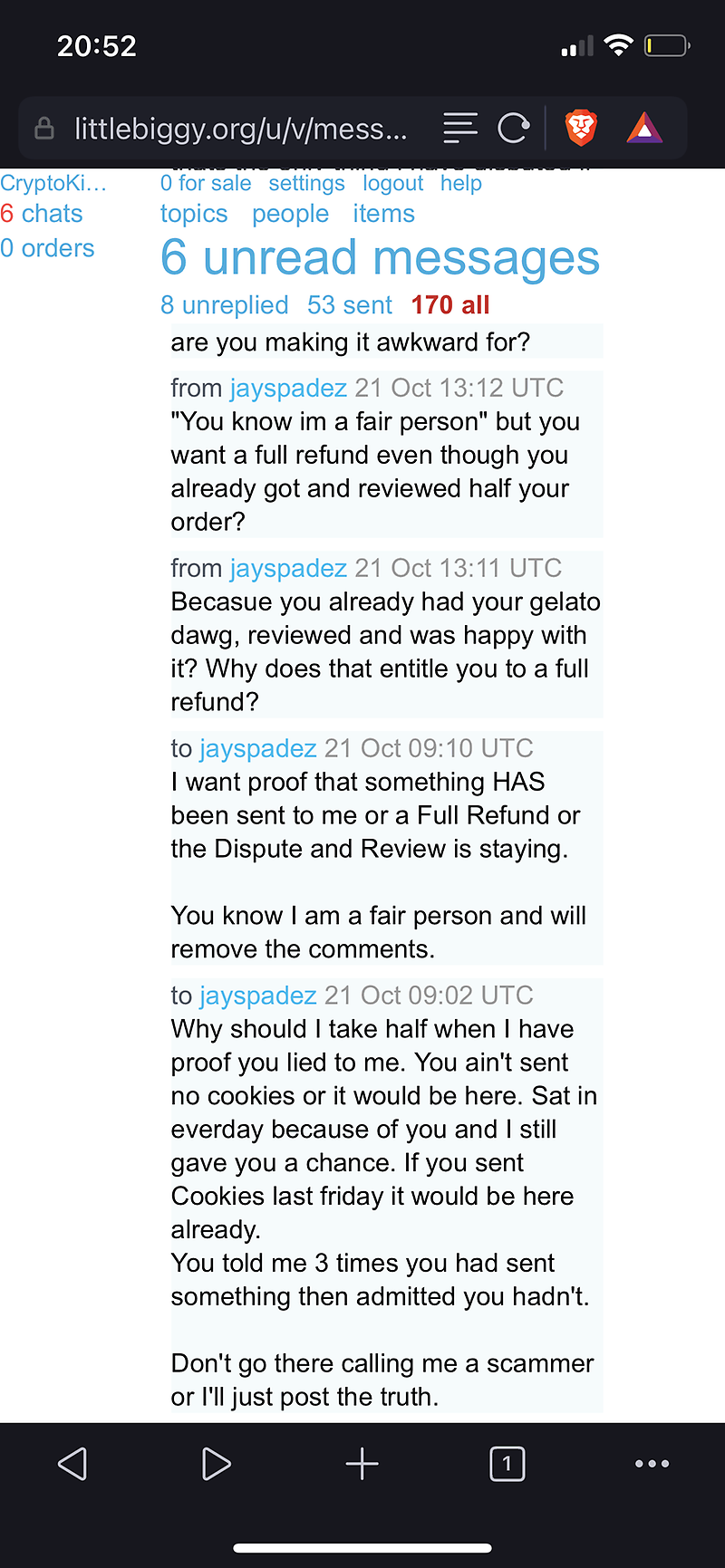Open new tab with plus button
The image size is (725, 1568).
click(x=362, y=1464)
